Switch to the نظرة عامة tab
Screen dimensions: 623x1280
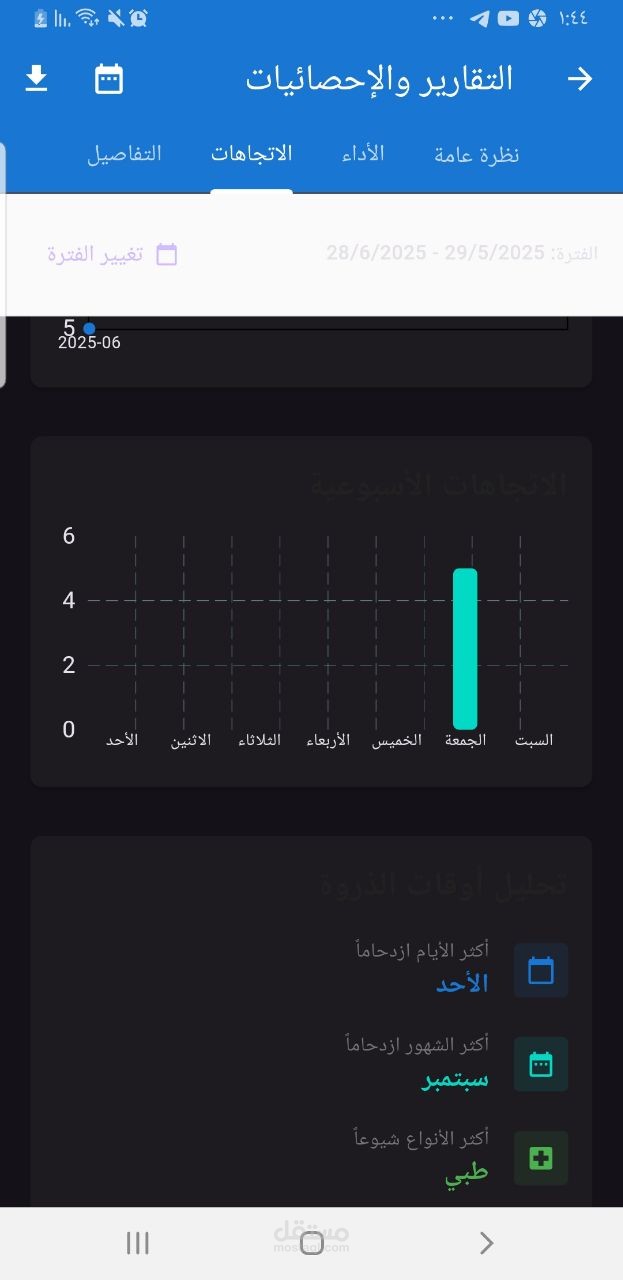click(x=477, y=154)
